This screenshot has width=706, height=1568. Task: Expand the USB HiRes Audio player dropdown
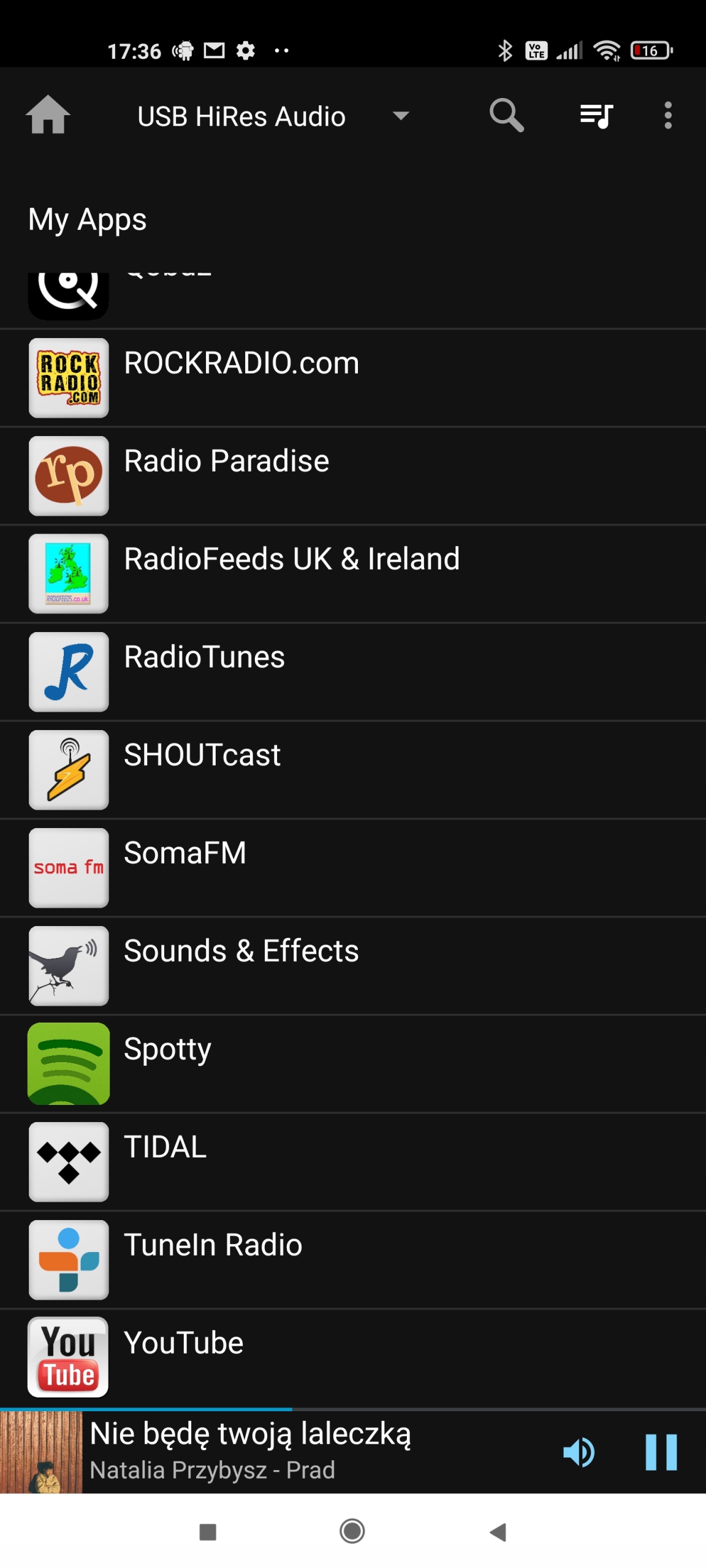[x=400, y=116]
